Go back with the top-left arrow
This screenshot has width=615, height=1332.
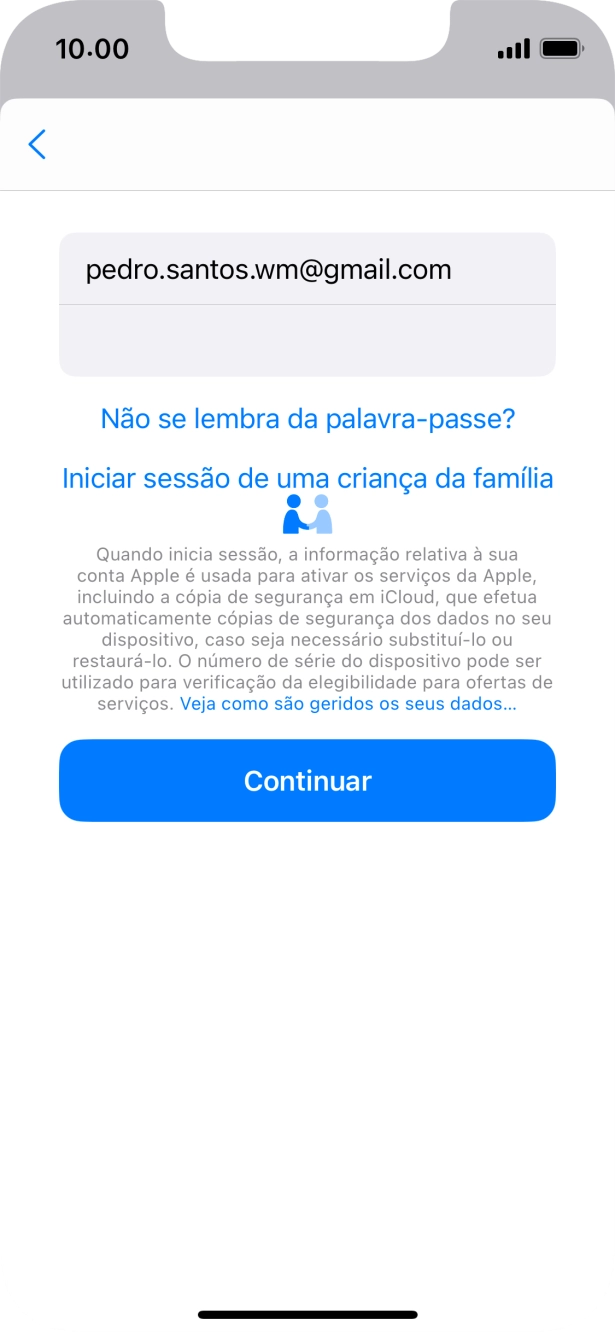pyautogui.click(x=37, y=145)
